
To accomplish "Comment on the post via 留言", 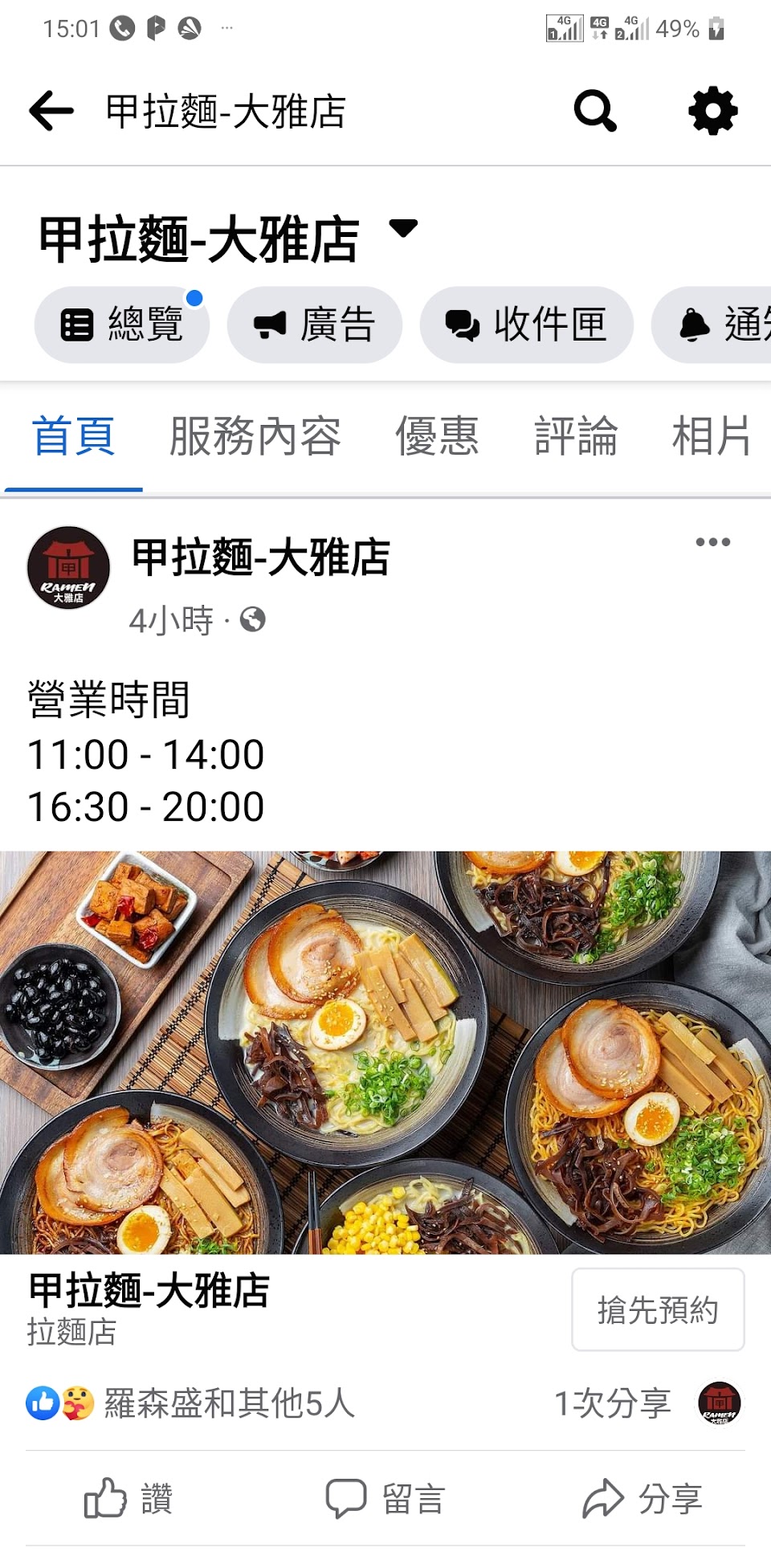I will pos(385,1499).
